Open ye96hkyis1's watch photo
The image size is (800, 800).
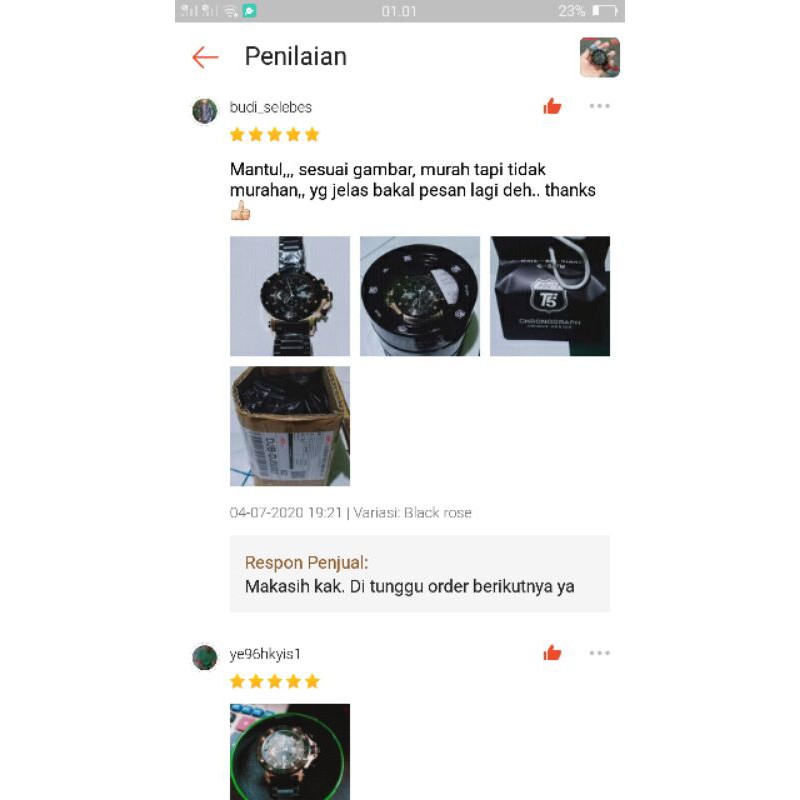290,752
